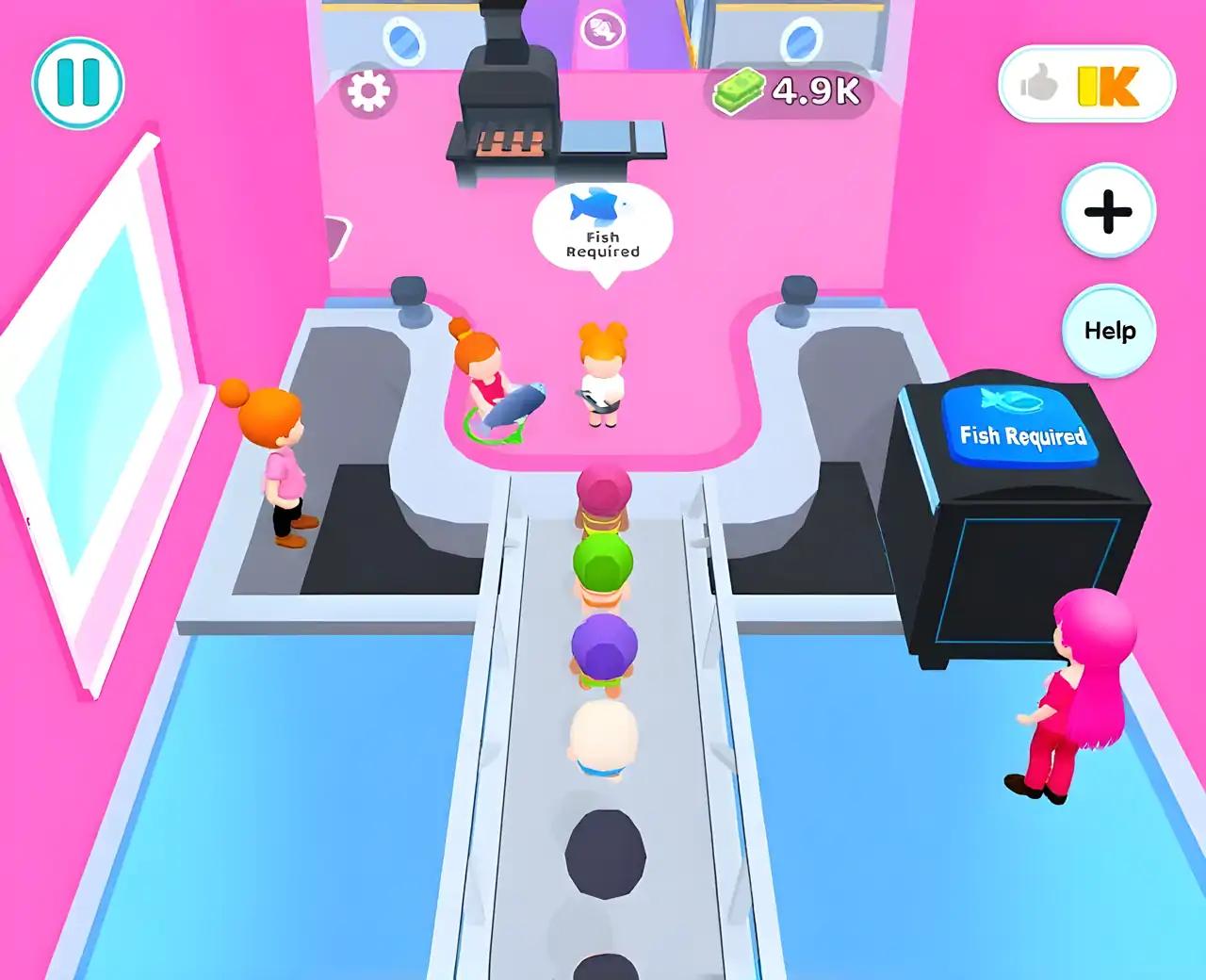Tap the plus button
The height and width of the screenshot is (980, 1206).
point(1108,211)
